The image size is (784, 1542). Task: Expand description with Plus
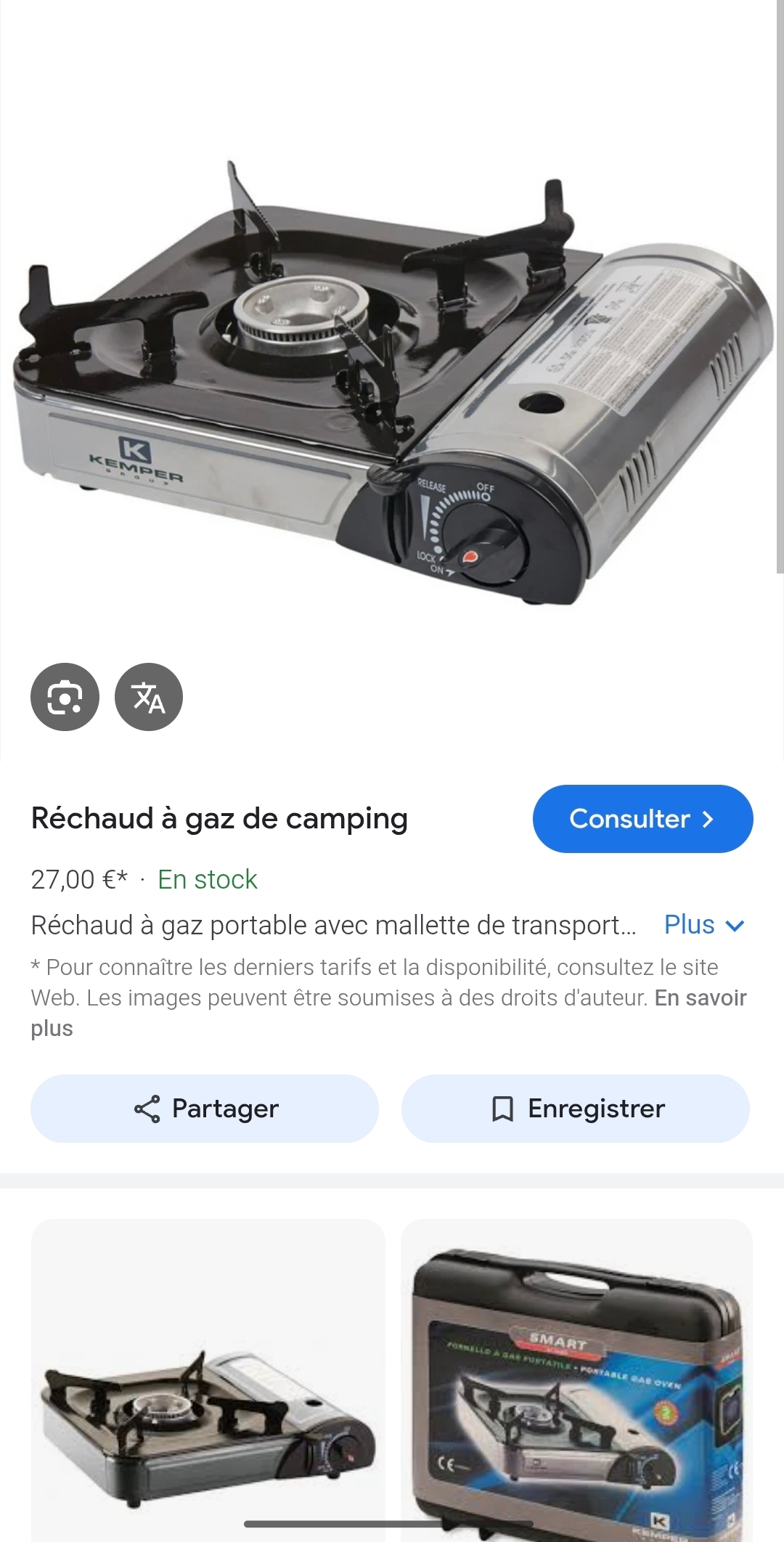pos(704,925)
